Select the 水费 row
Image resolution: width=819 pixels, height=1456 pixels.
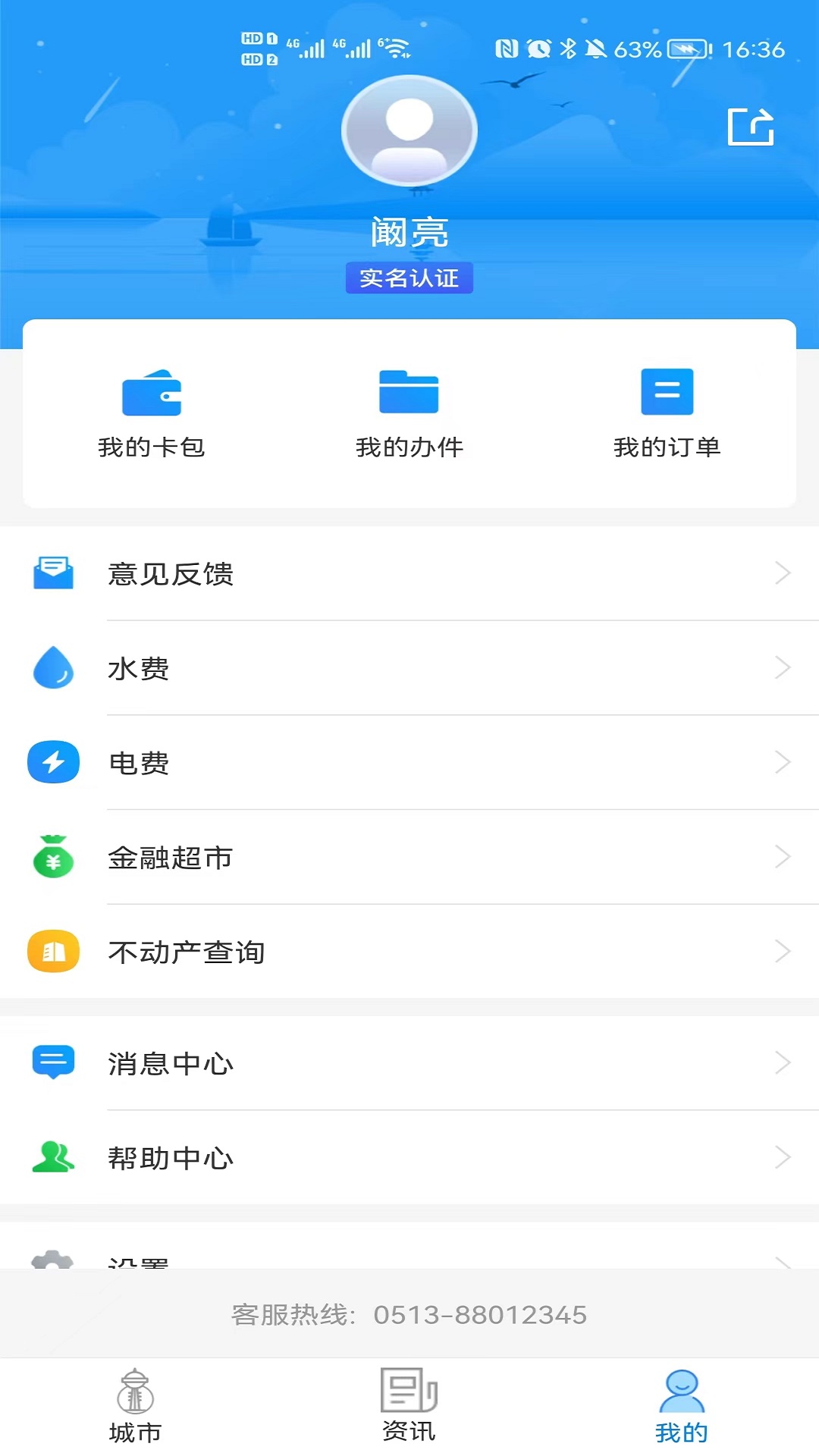click(x=409, y=668)
